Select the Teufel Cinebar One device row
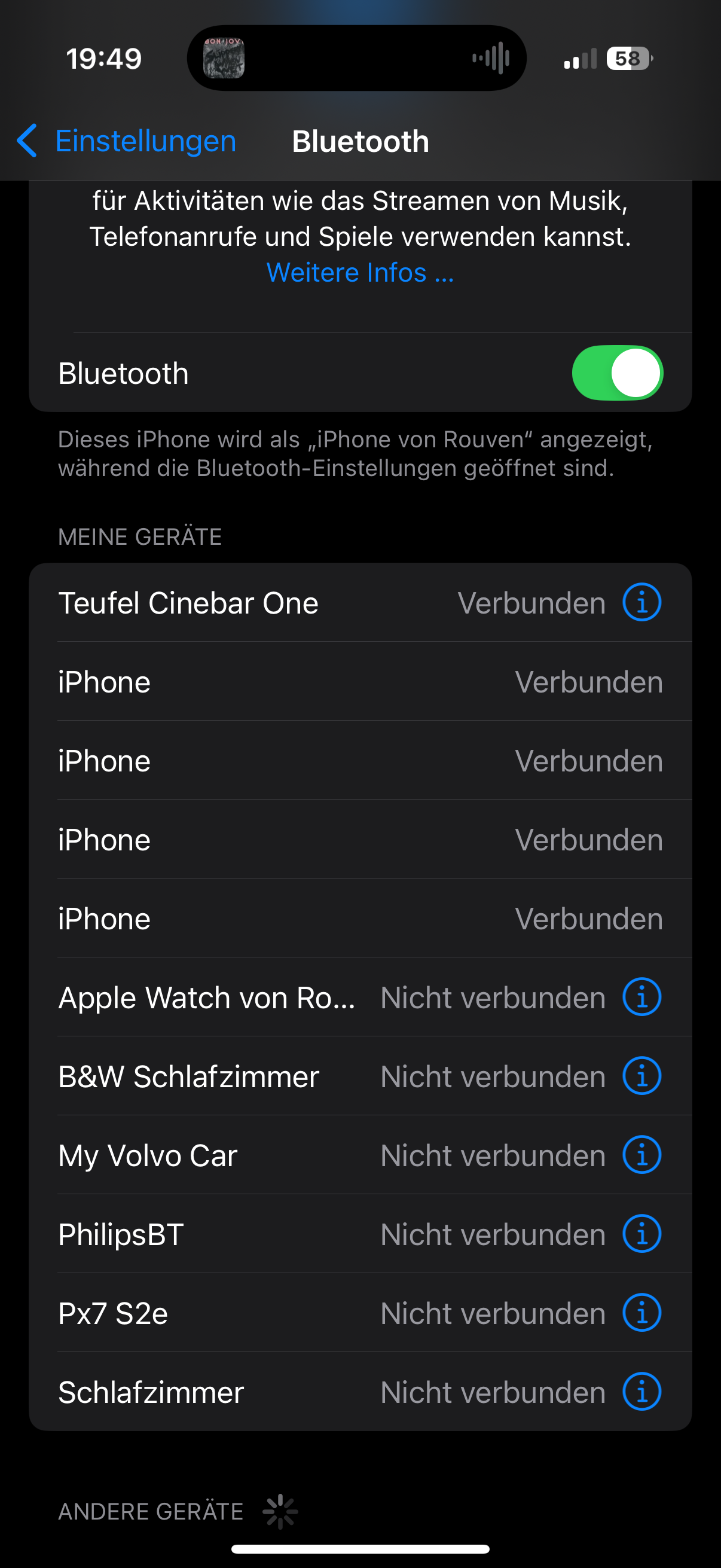The width and height of the screenshot is (721, 1568). coord(360,603)
